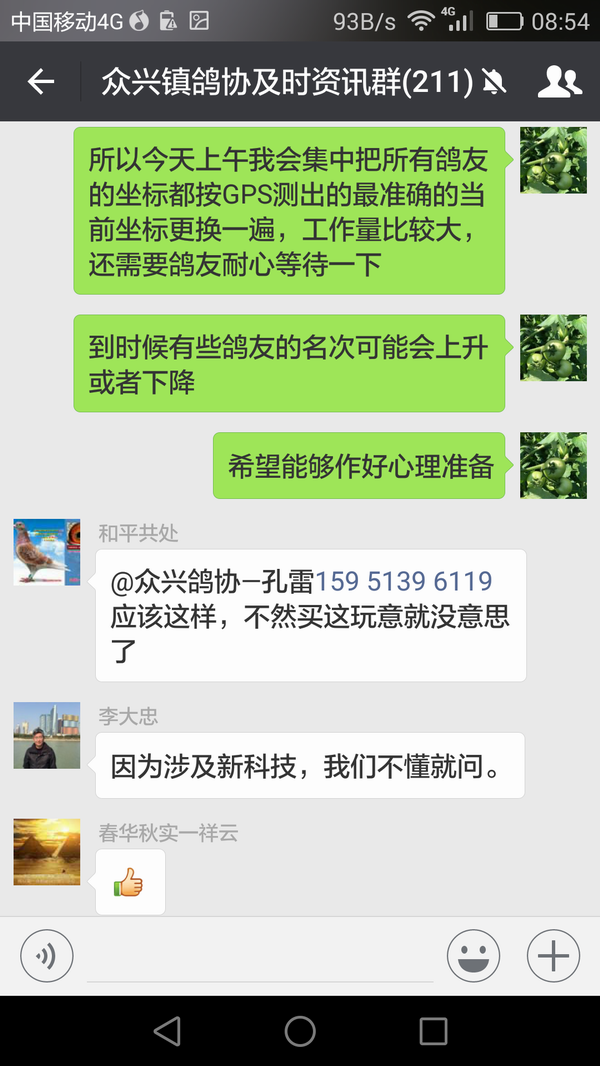Open 李大忠's profile avatar
The image size is (600, 1066).
(x=46, y=736)
